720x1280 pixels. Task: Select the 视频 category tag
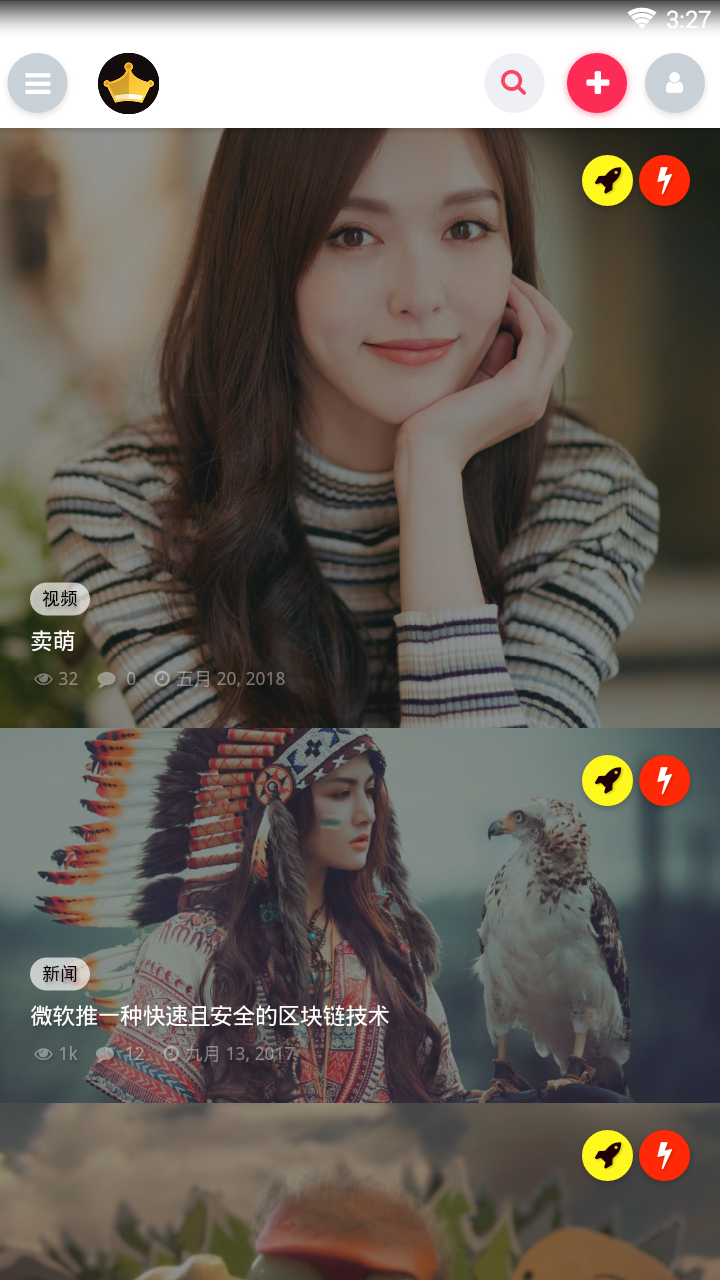click(x=60, y=598)
